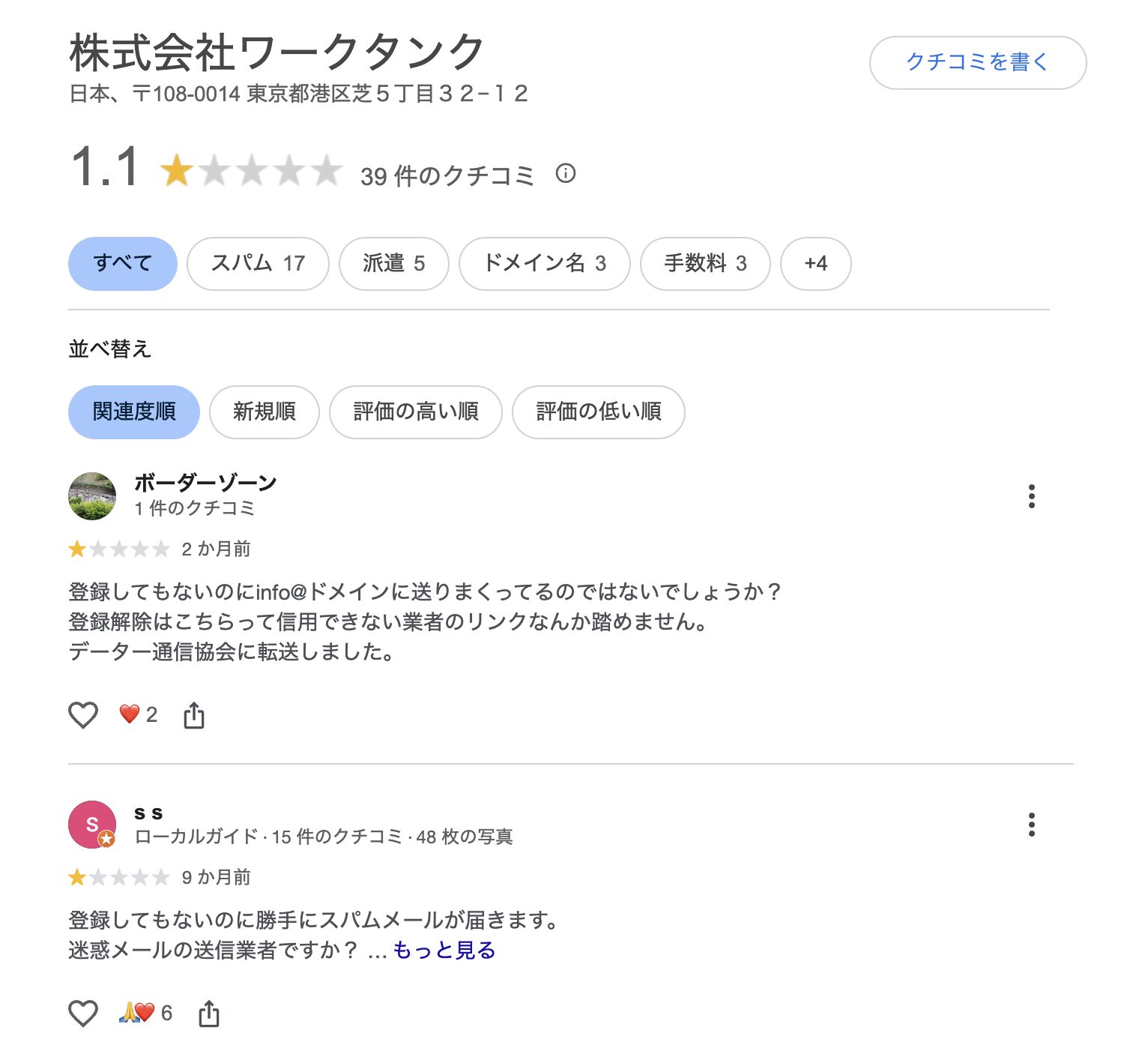Expand the +4 more topics chip
The height and width of the screenshot is (1048, 1148).
(815, 263)
